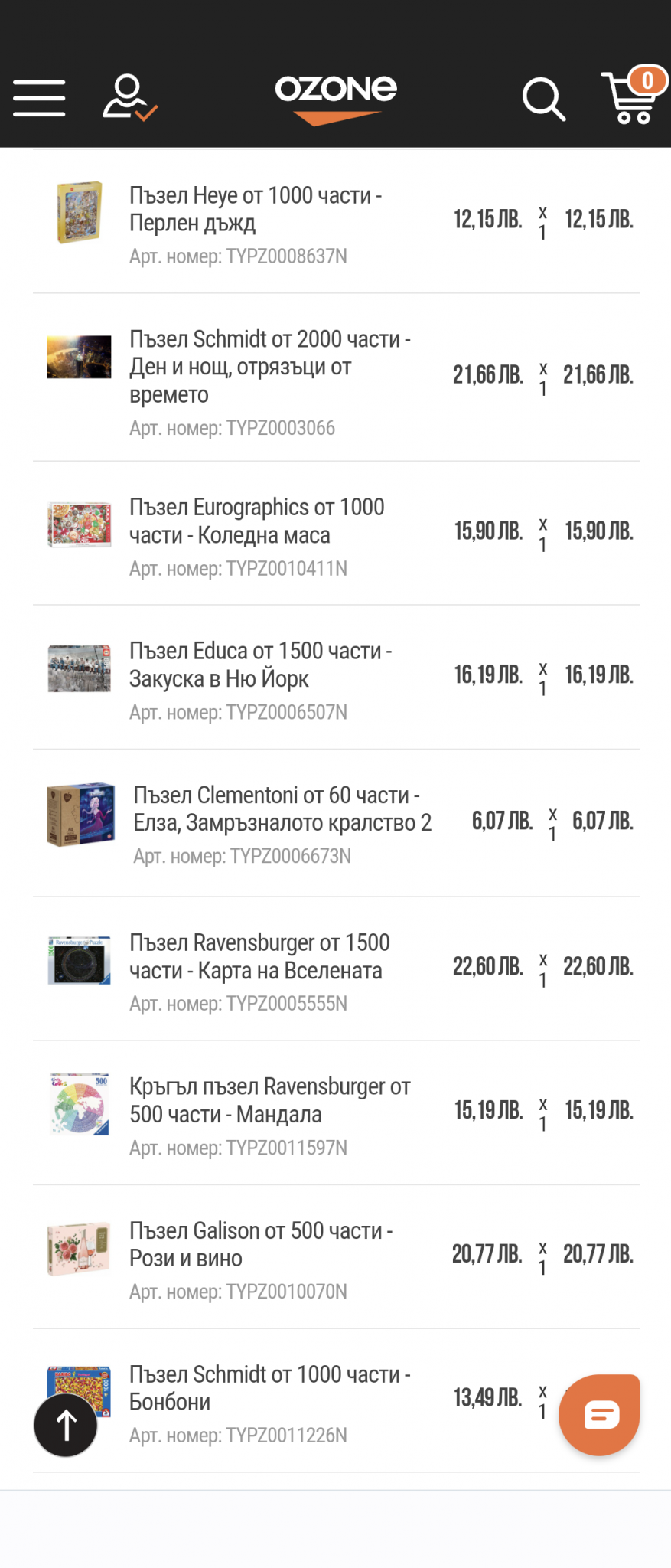Open Galison puzzle Рози и вино
The width and height of the screenshot is (671, 1568).
coord(260,1244)
